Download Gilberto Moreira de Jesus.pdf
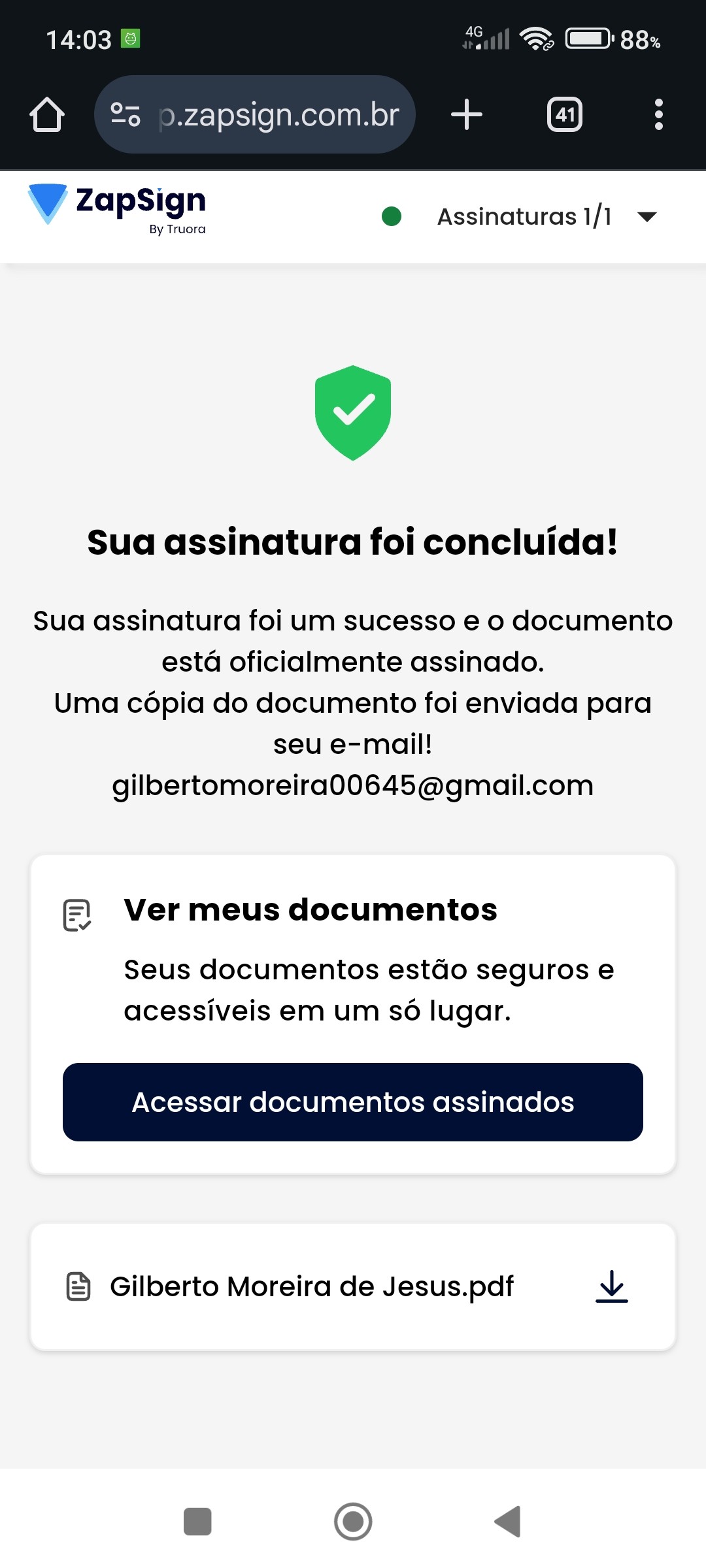706x1568 pixels. tap(612, 1286)
